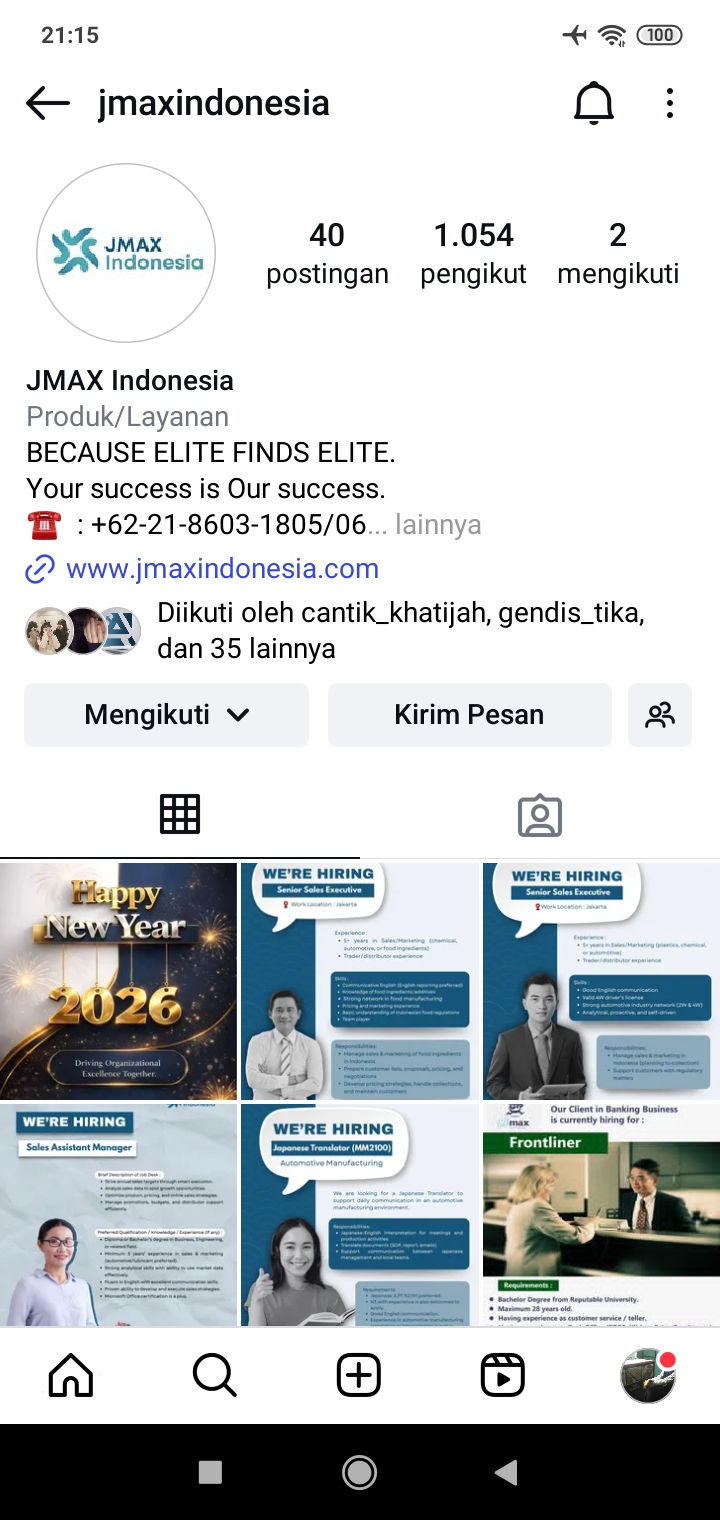Screen dimensions: 720x1520
Task: See mutual followers Diikuti oleh cantik_khatijah
Action: point(398,631)
